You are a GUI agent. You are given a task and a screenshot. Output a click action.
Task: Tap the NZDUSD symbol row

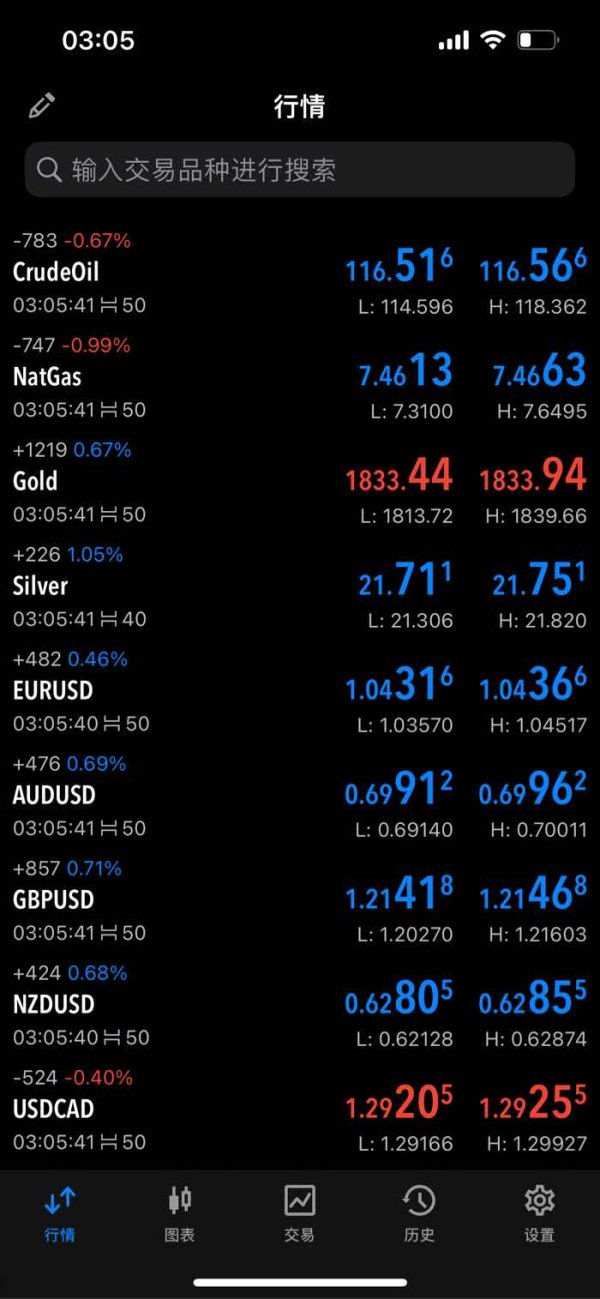[x=300, y=1006]
